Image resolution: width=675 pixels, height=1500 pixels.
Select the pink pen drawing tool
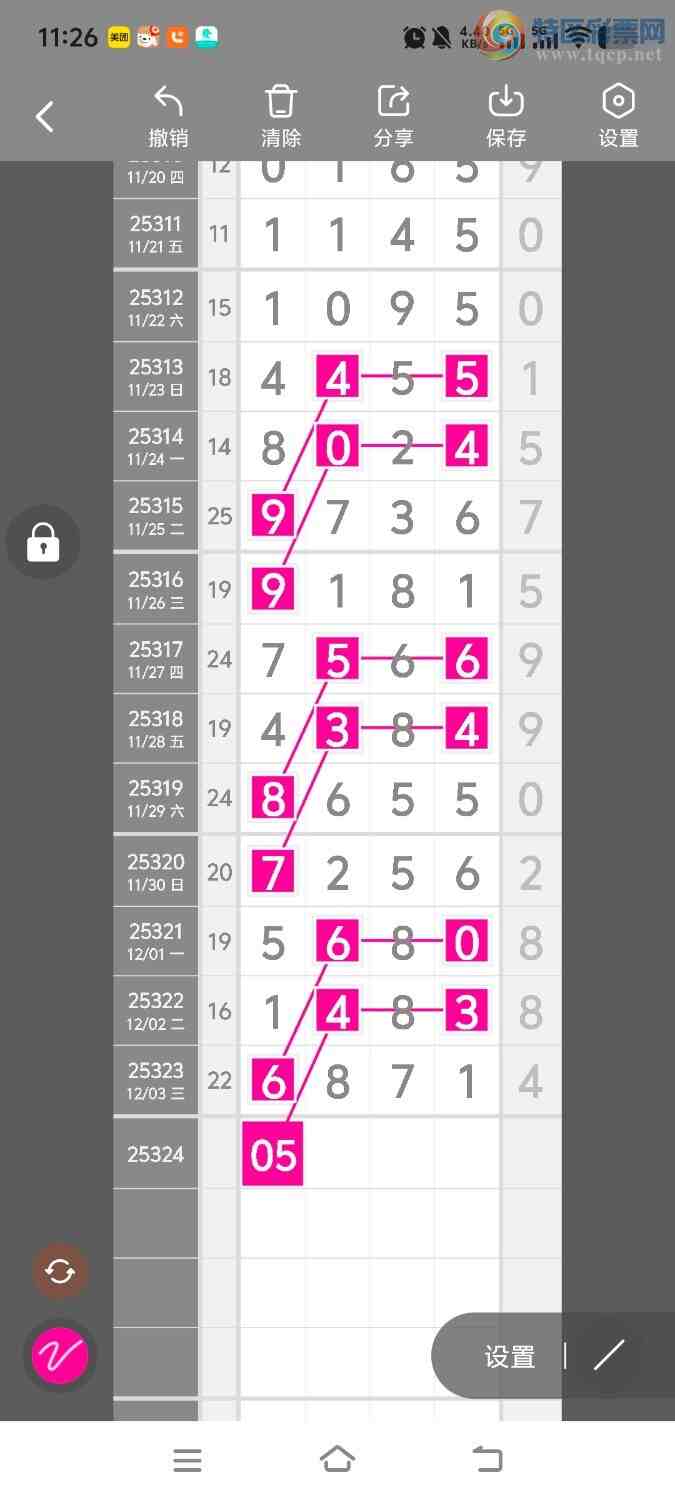(60, 1356)
